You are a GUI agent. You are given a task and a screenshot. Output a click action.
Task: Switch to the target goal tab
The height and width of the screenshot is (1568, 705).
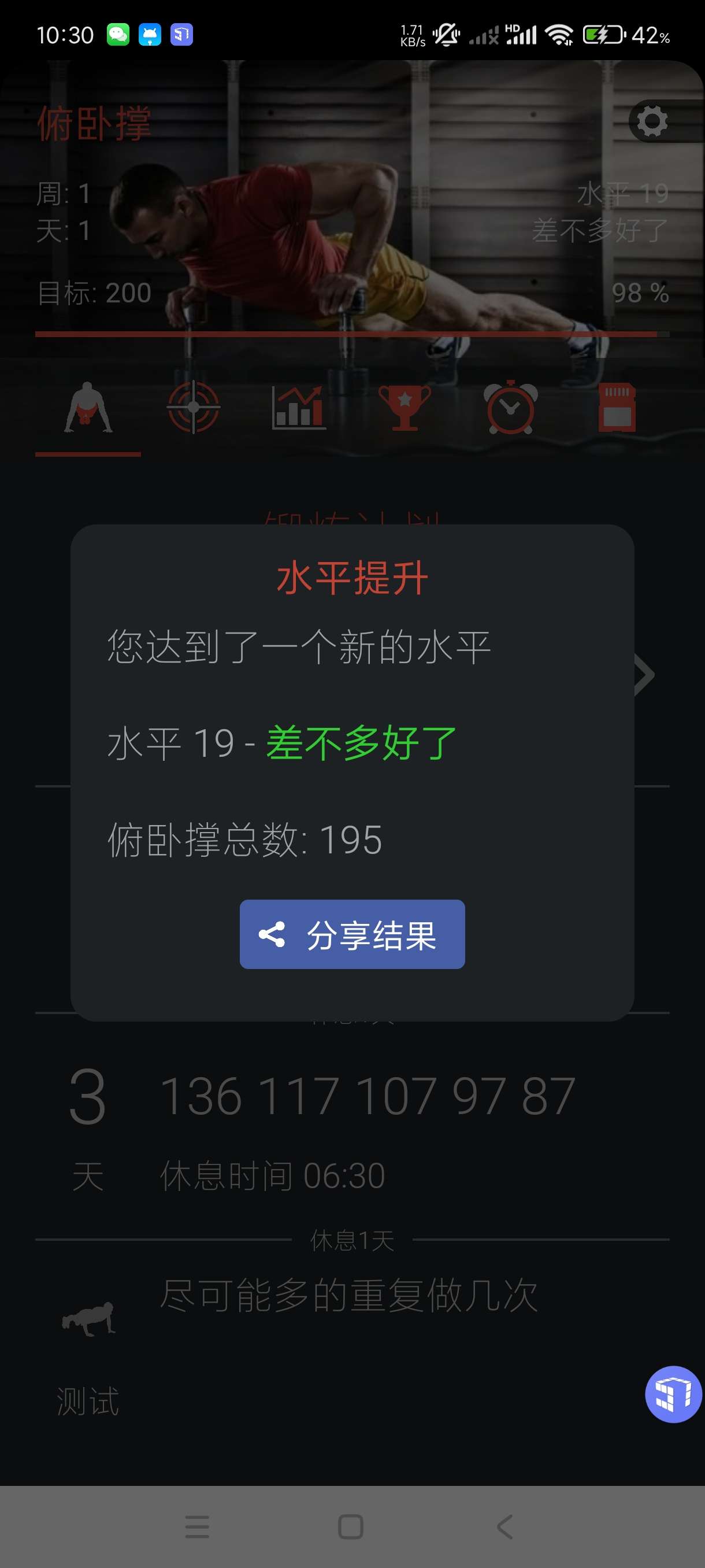(194, 407)
